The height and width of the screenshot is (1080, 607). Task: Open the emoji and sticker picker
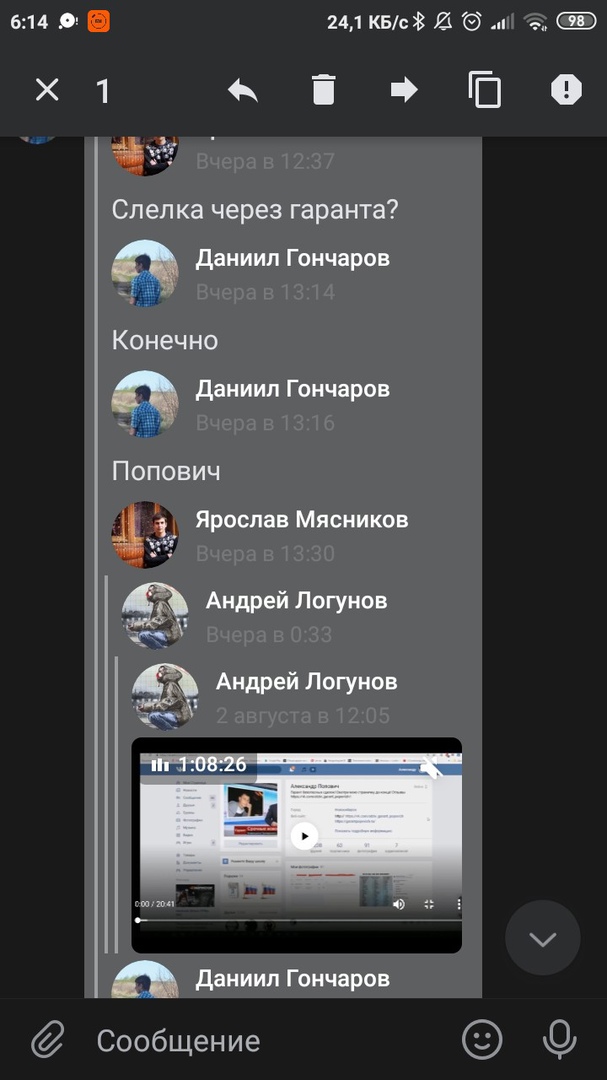tap(482, 1041)
